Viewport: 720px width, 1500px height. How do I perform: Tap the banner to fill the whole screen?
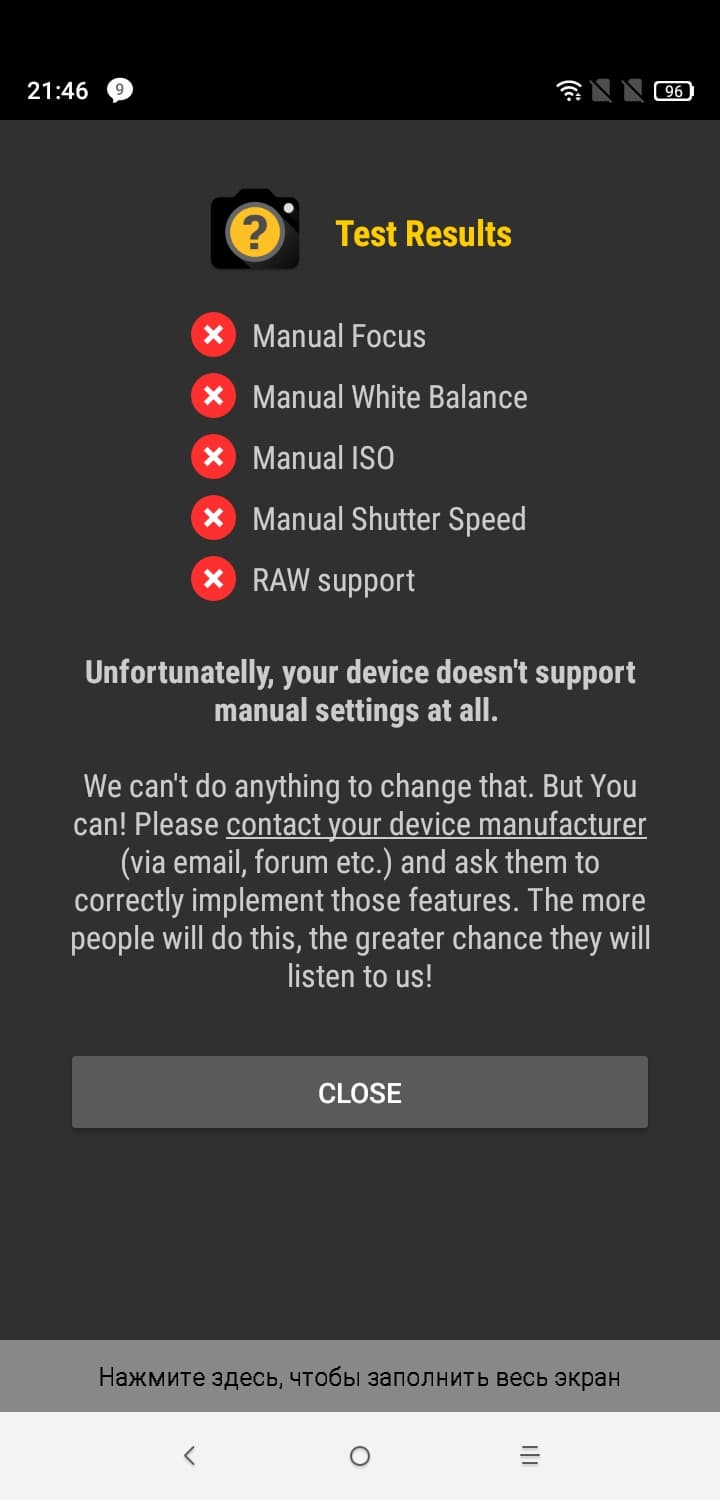[x=360, y=1377]
